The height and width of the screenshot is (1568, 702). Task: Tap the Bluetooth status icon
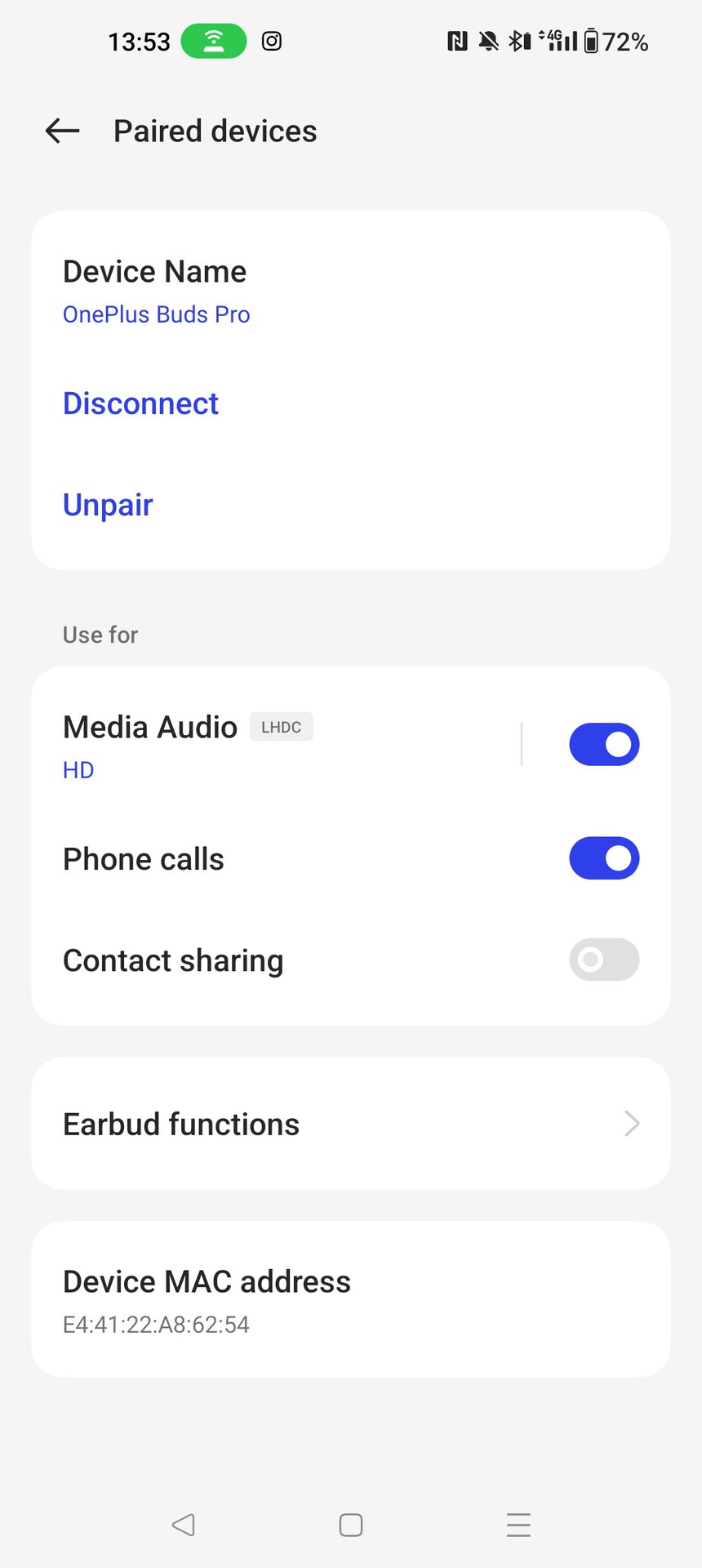point(516,41)
